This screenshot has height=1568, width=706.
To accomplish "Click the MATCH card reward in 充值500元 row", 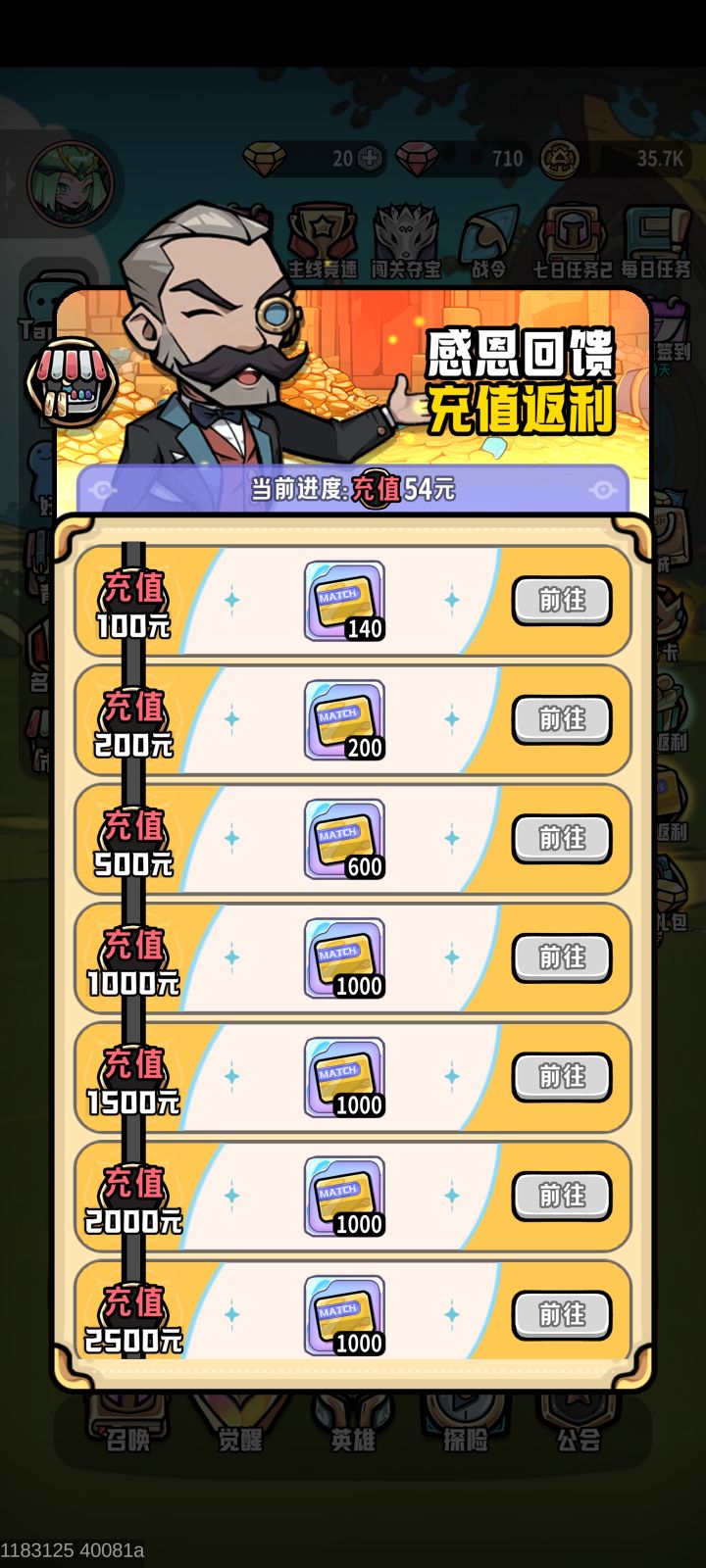I will (x=343, y=839).
